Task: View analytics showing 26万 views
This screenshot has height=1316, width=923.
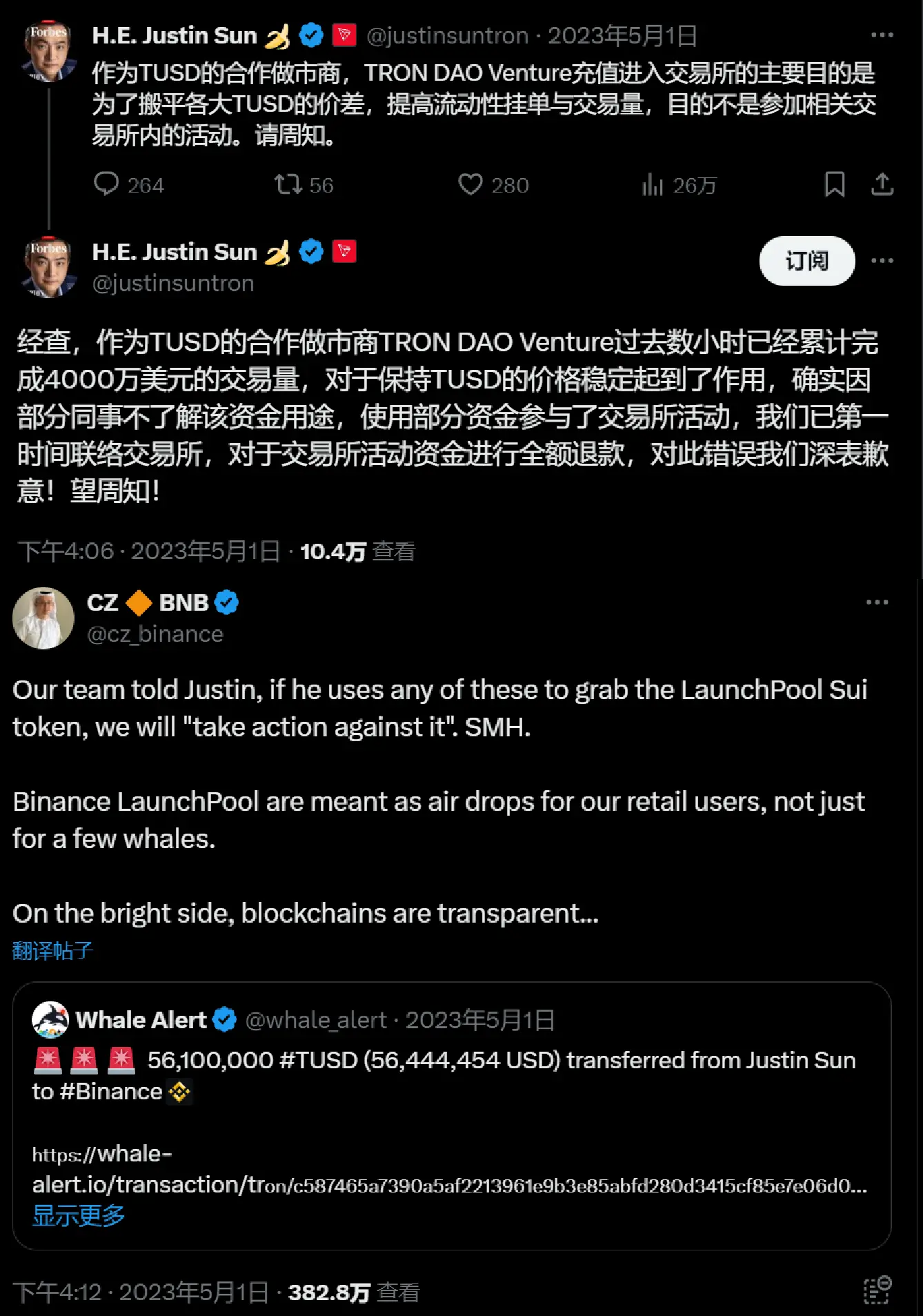Action: (x=653, y=184)
